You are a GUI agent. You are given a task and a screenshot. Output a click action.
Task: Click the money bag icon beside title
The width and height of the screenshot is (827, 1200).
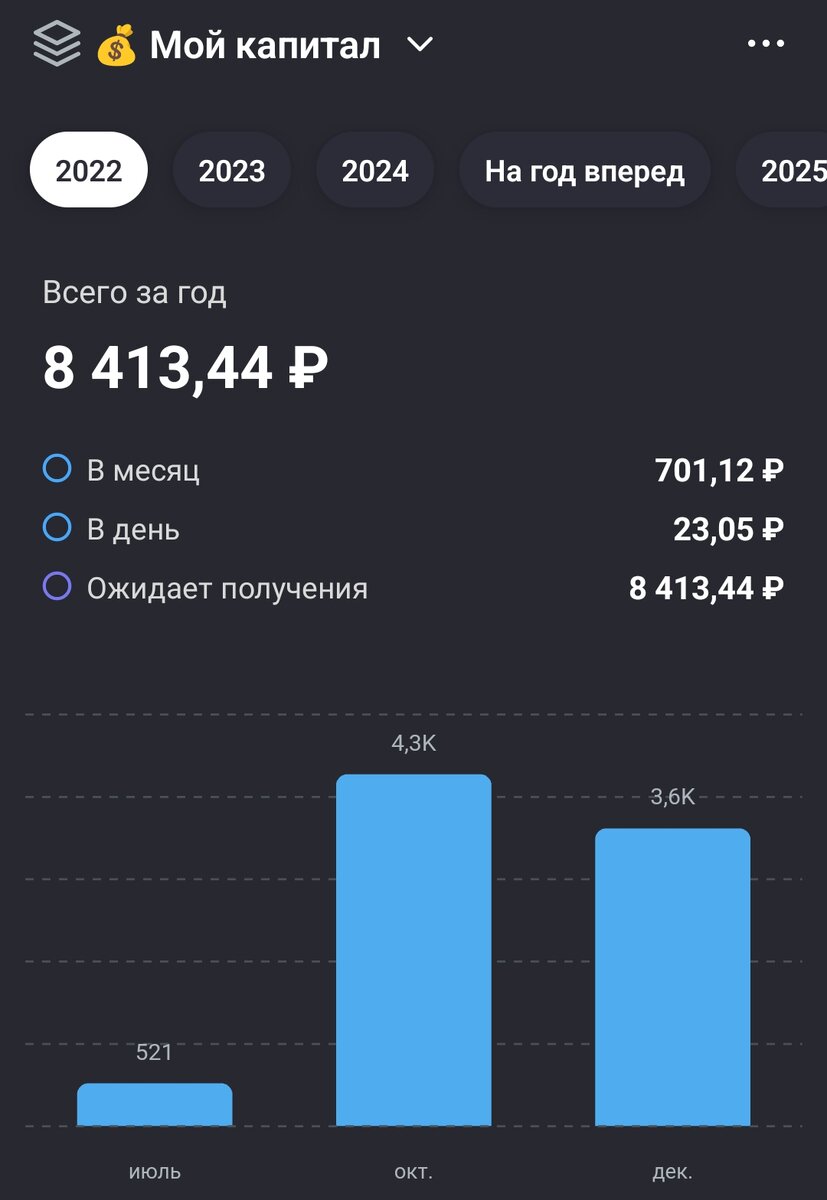(114, 44)
